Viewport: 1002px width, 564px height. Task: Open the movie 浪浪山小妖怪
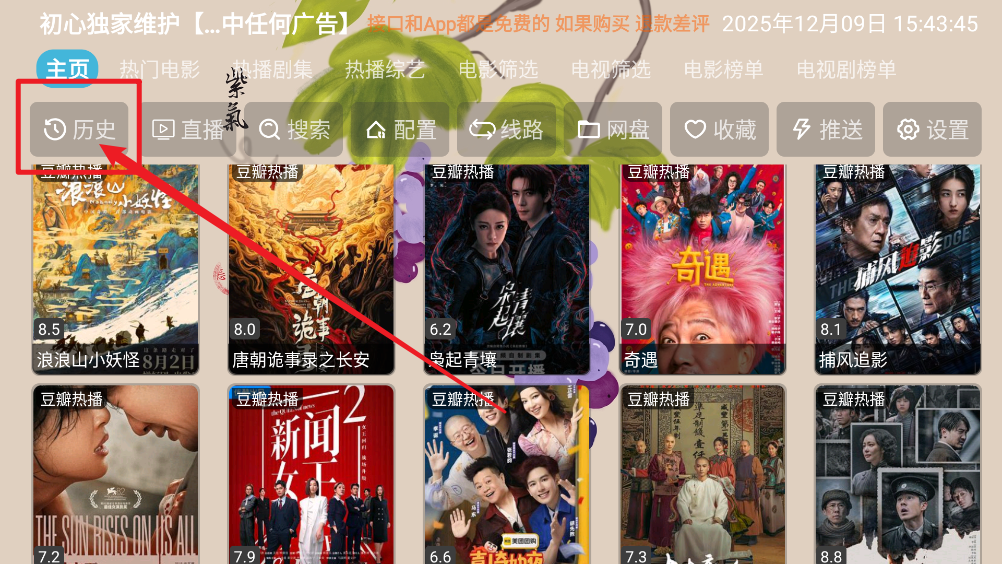[115, 265]
